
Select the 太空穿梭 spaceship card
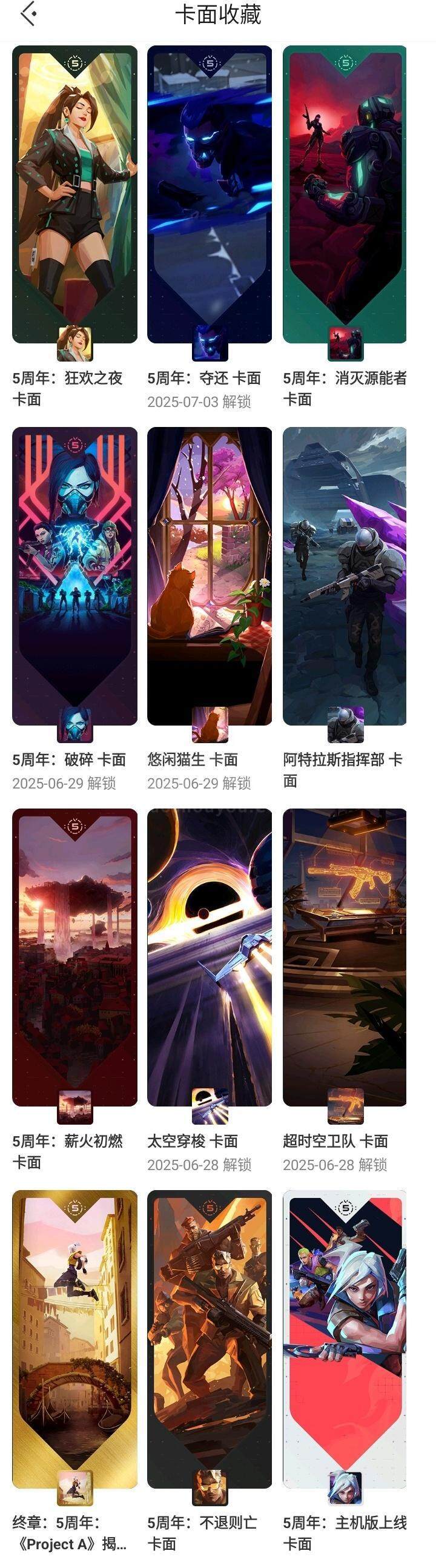click(x=210, y=957)
